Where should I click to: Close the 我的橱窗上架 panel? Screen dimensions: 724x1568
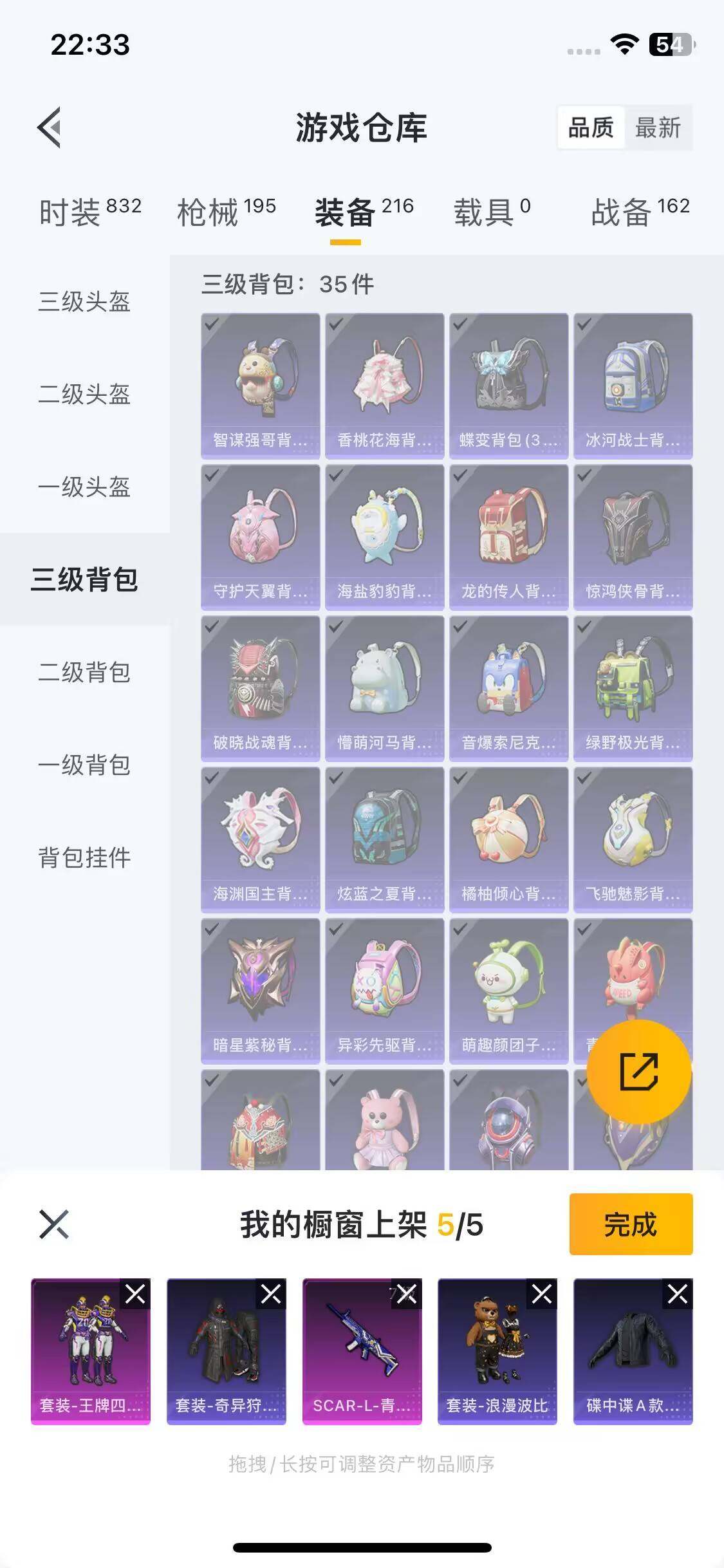[x=54, y=1224]
